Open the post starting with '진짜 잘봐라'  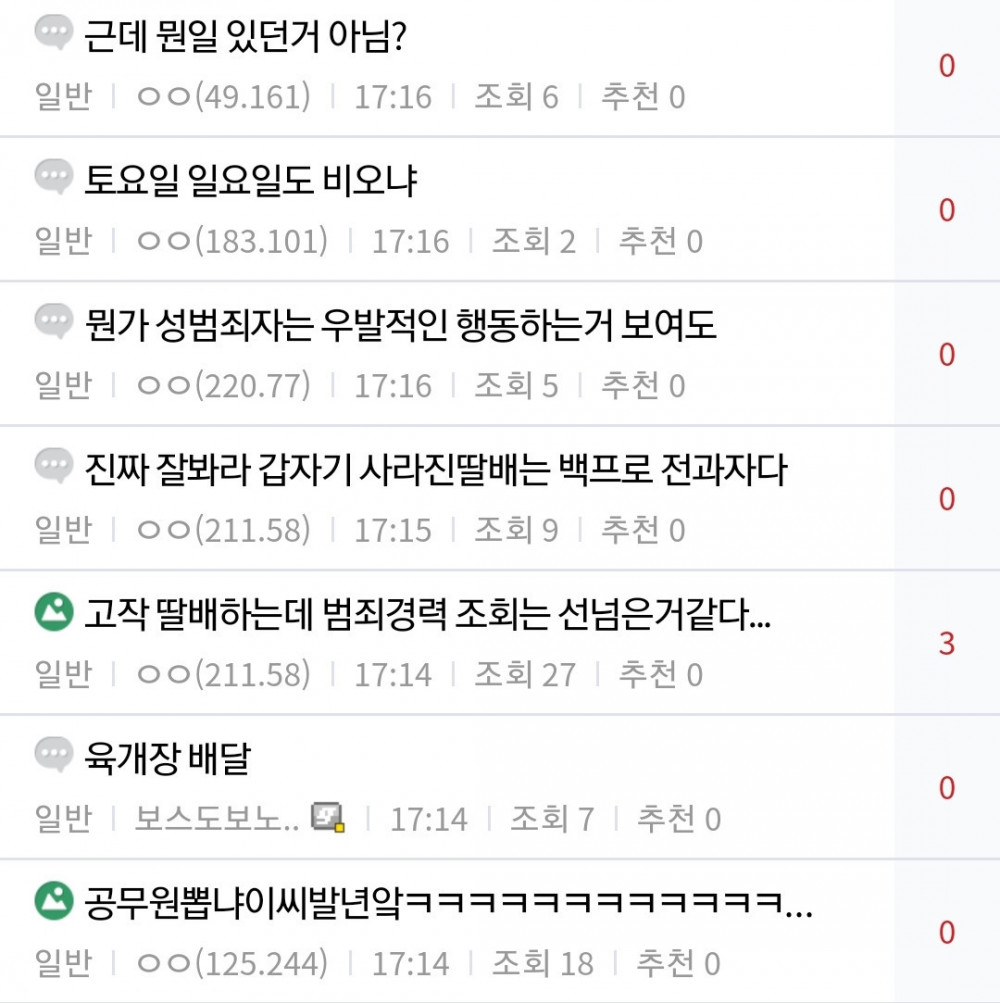(x=436, y=469)
